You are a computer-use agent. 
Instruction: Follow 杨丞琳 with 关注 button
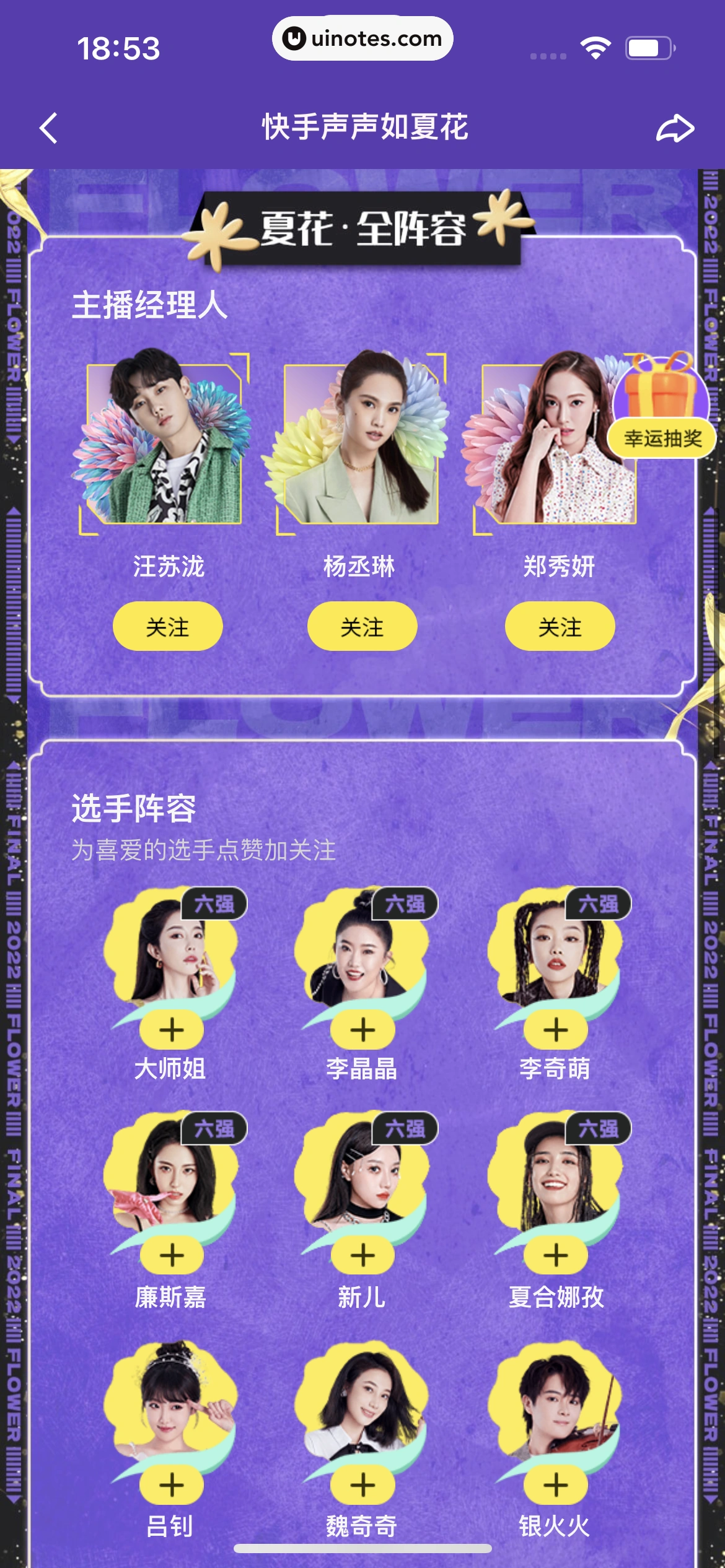click(x=362, y=626)
